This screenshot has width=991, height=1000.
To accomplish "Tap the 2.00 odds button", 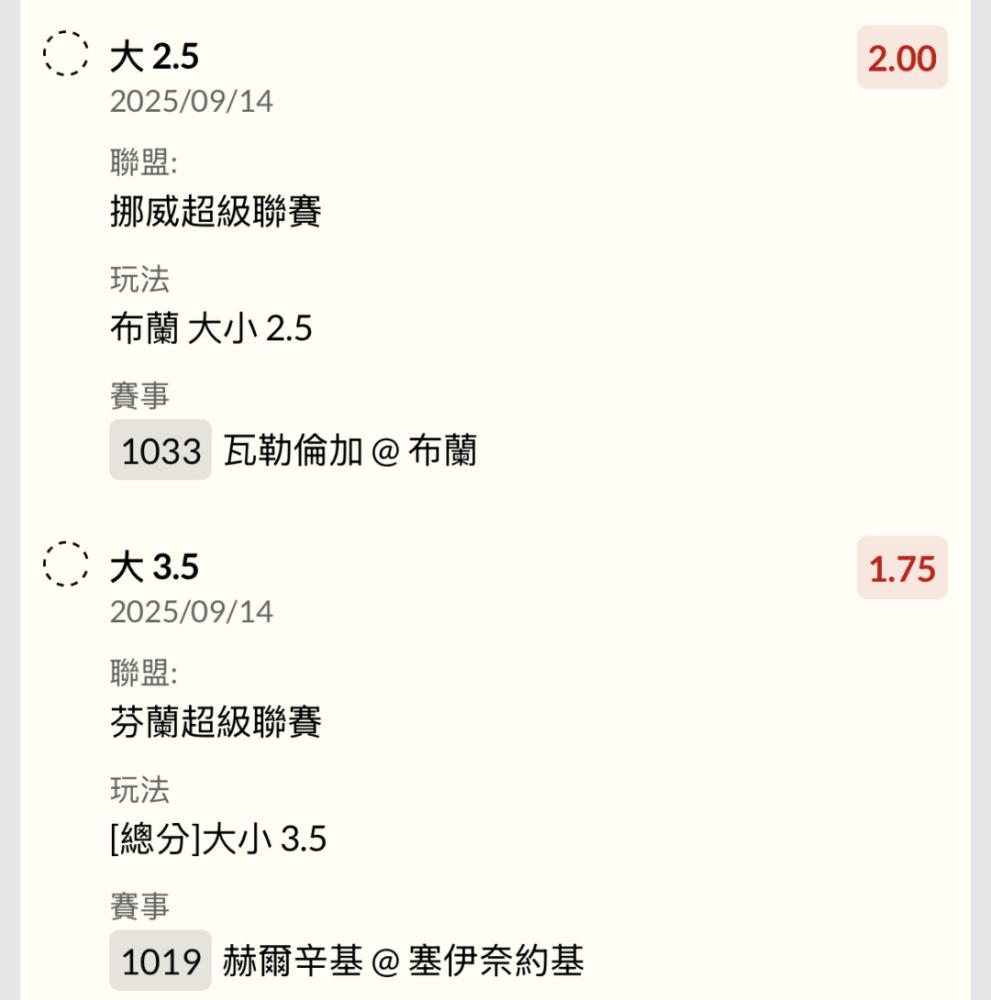I will 901,58.
